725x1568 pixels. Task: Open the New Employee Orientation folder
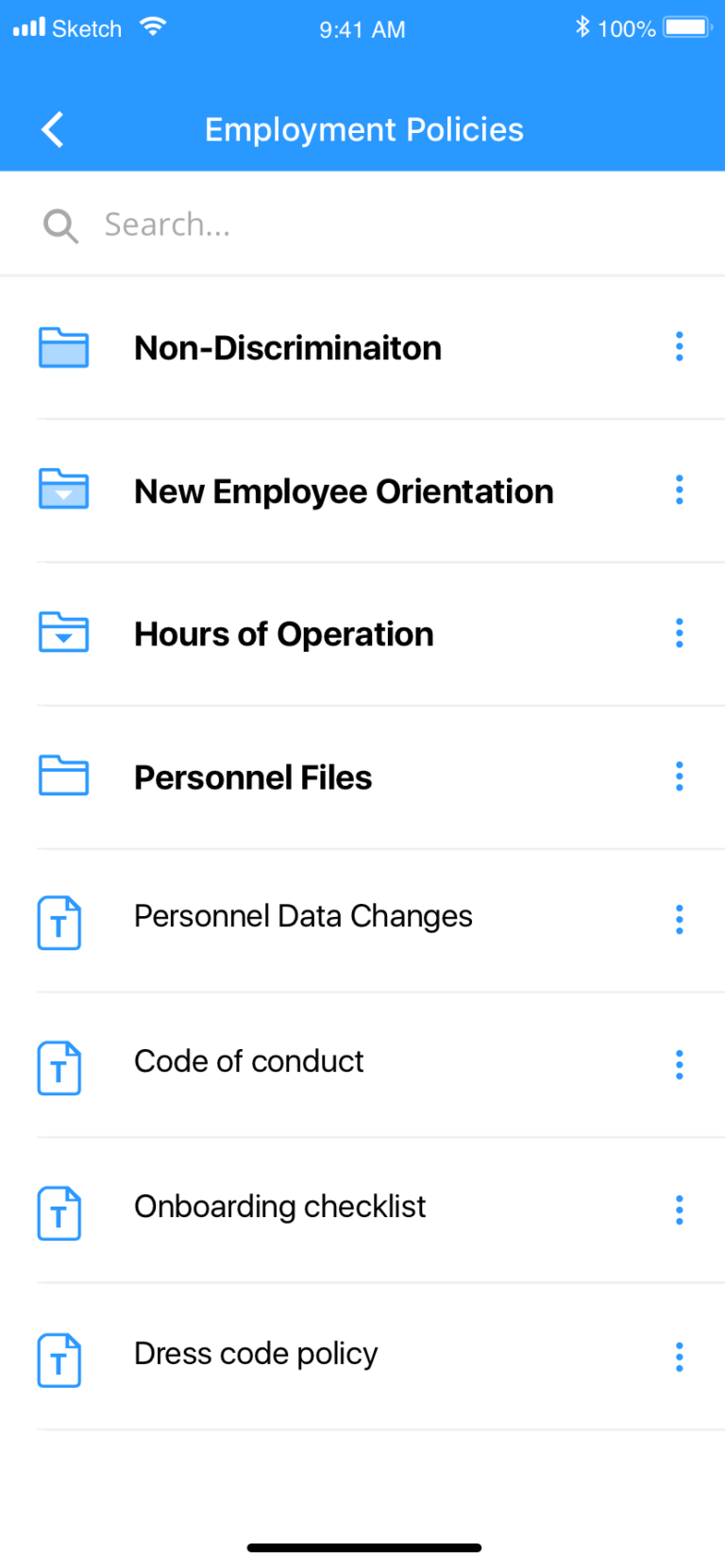(344, 490)
